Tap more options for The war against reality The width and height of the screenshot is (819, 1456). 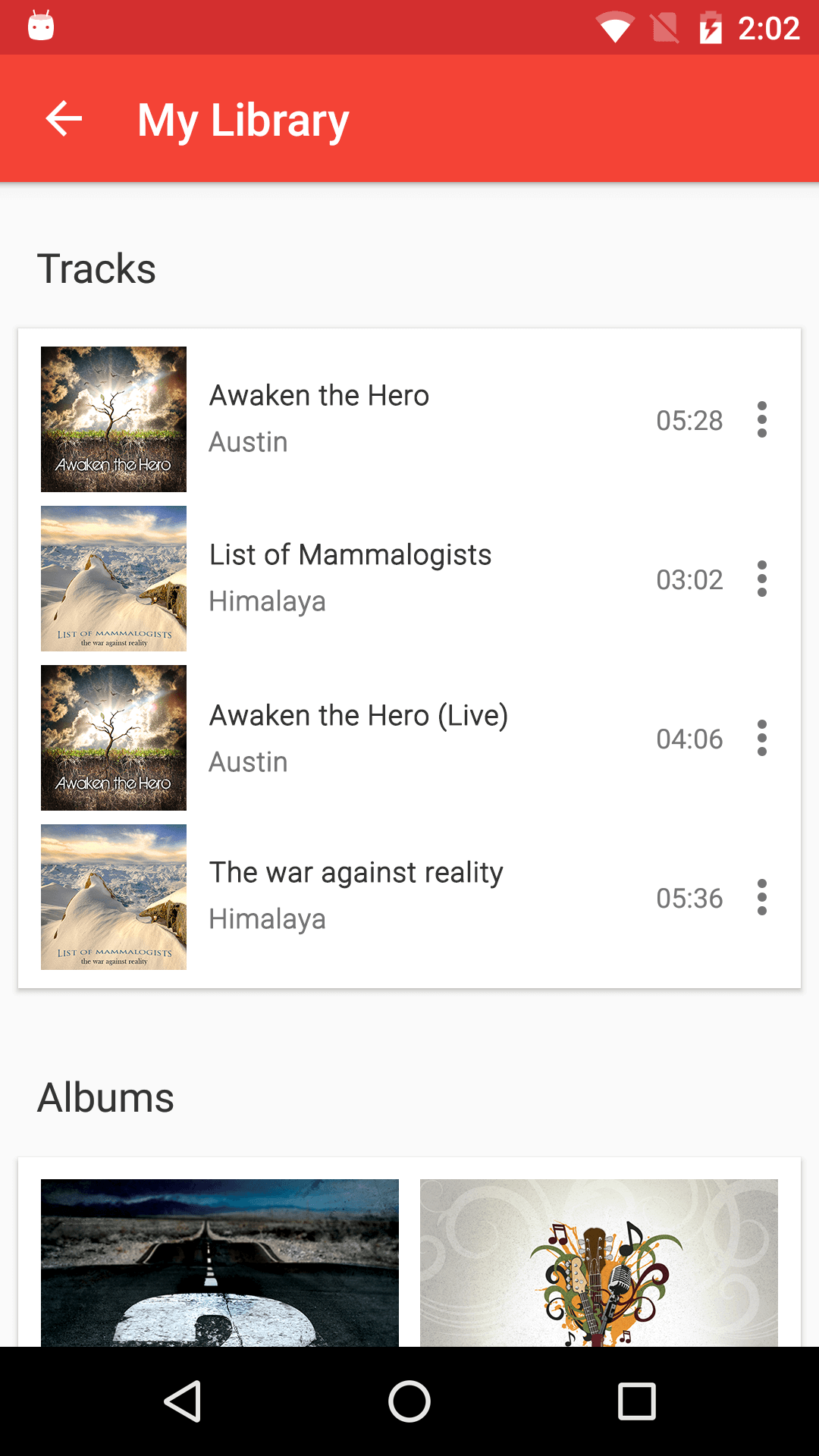762,897
